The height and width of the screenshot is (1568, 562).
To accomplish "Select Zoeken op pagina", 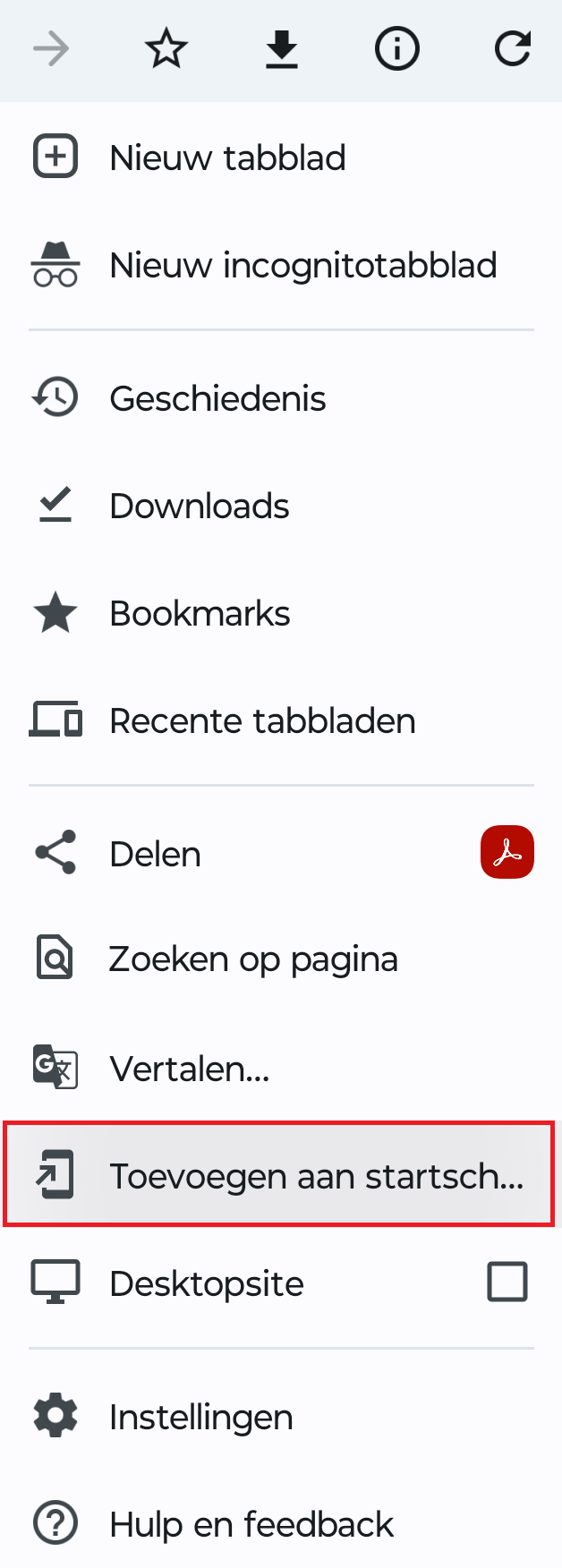I will [253, 959].
